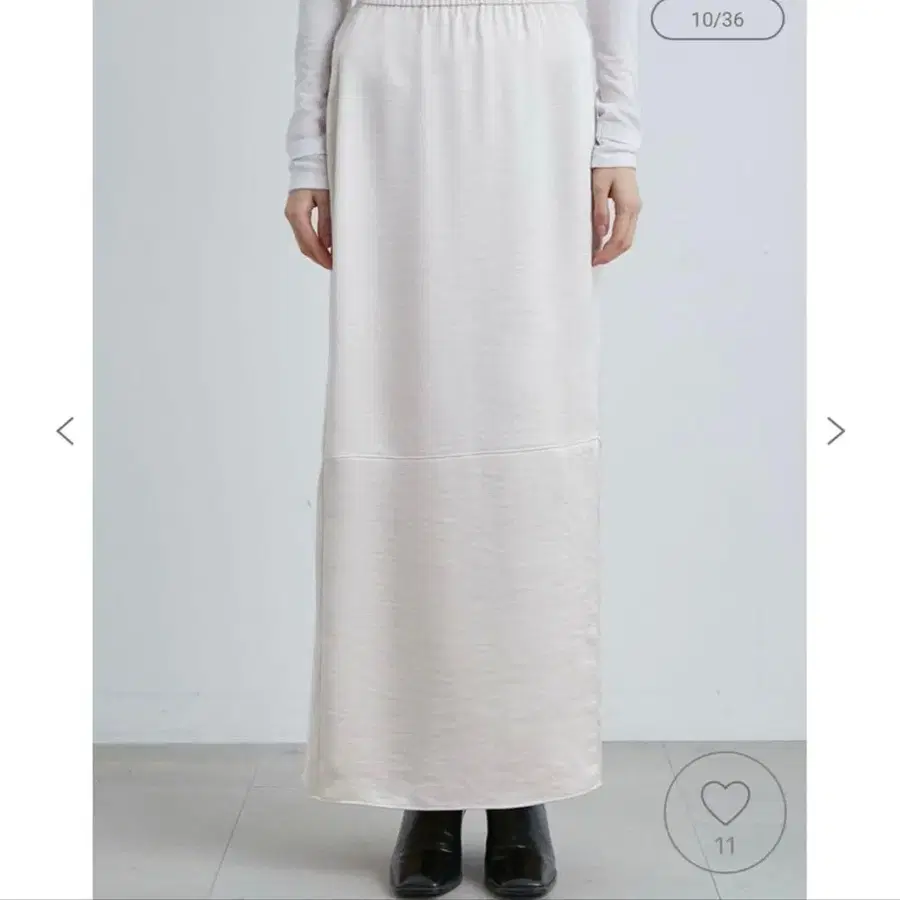Image resolution: width=900 pixels, height=900 pixels.
Task: Like the skirt with the heart button
Action: [725, 803]
